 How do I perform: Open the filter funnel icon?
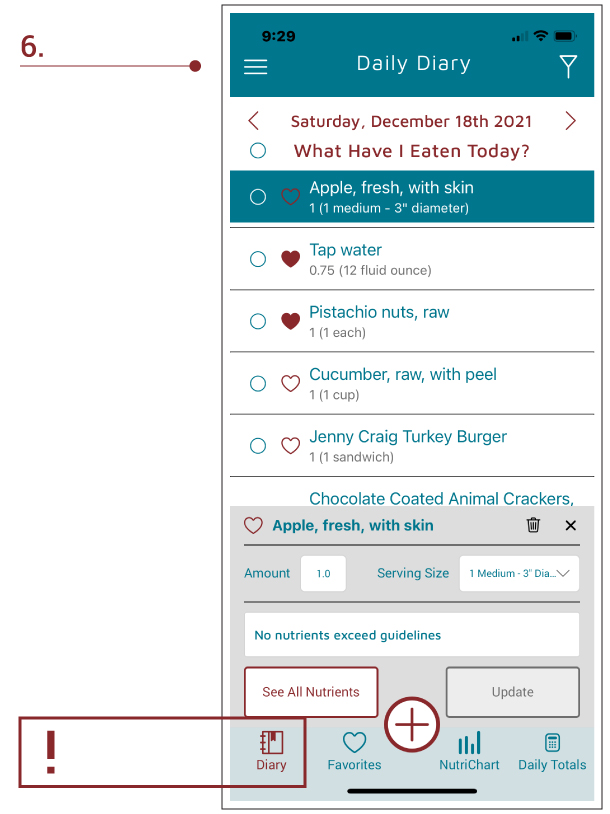568,66
